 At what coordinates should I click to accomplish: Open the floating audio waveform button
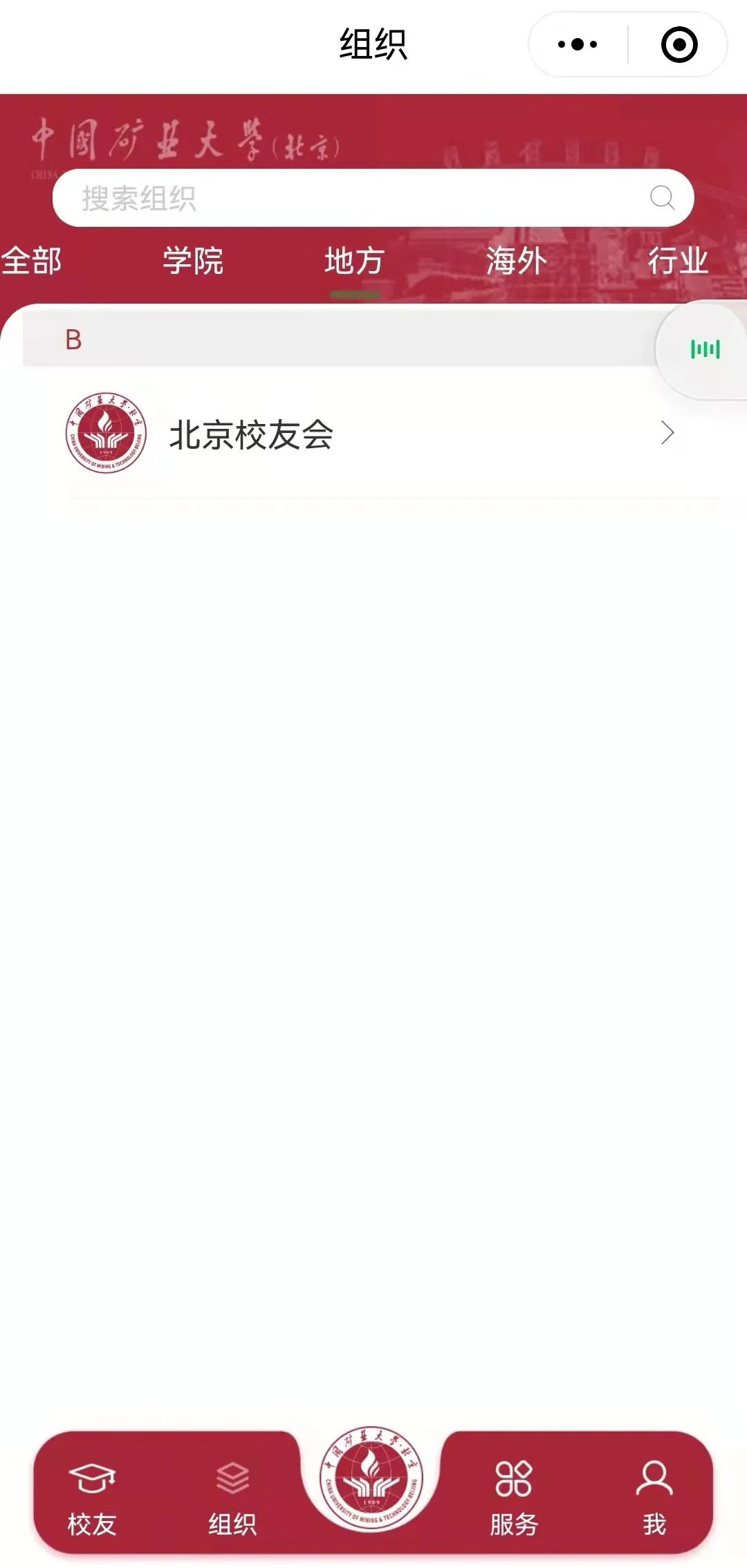pyautogui.click(x=705, y=349)
